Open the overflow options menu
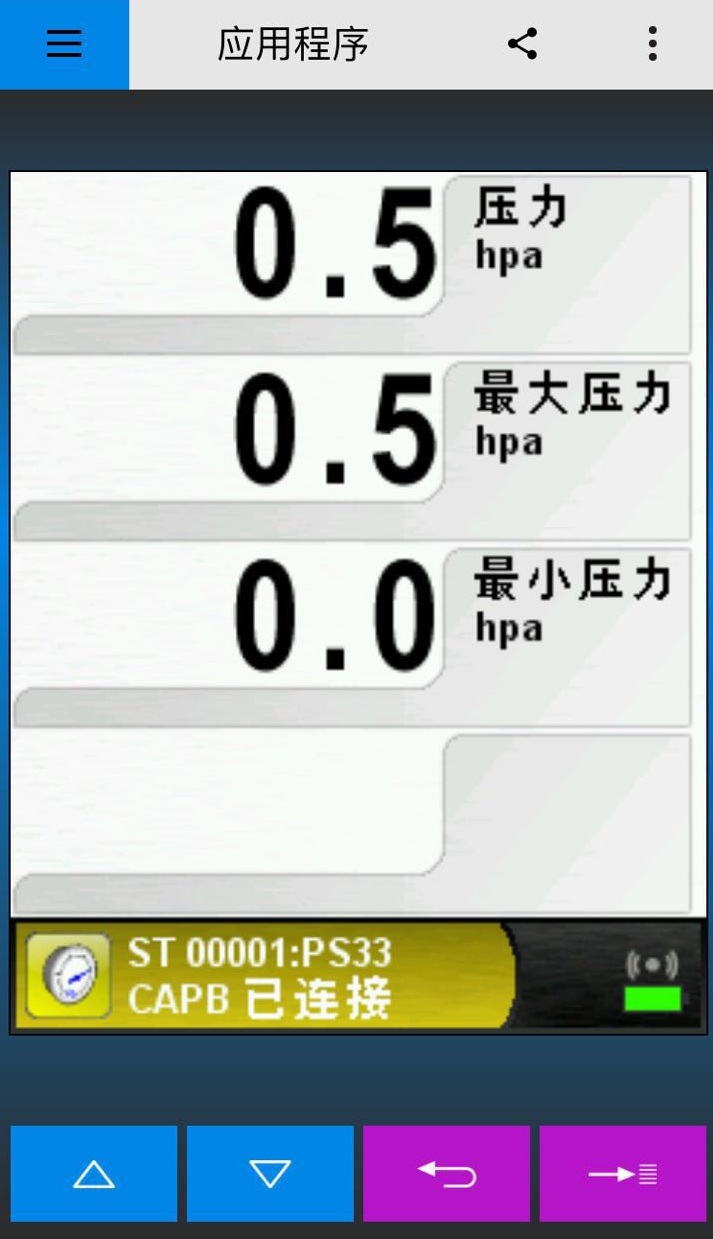The width and height of the screenshot is (713, 1239). [x=652, y=44]
